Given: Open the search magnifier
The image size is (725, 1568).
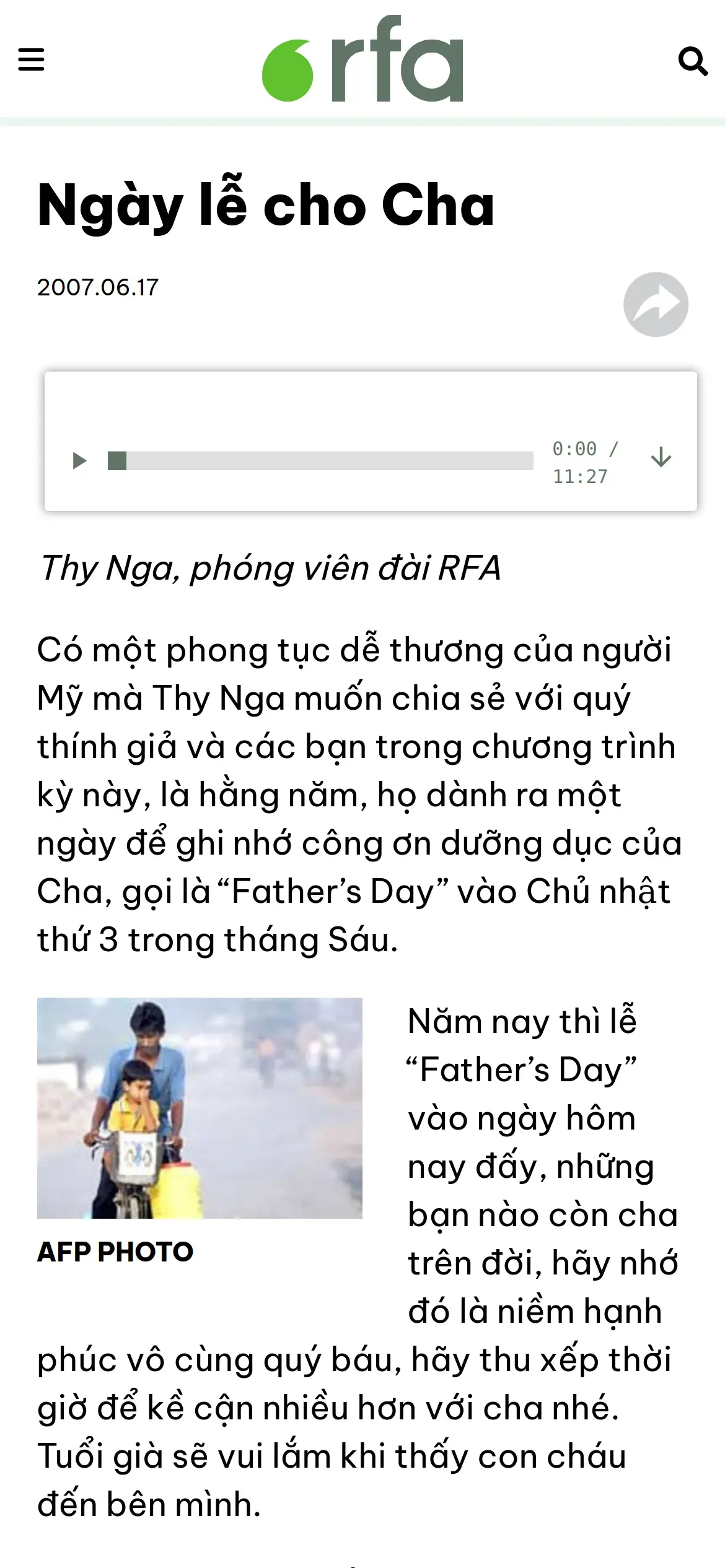Looking at the screenshot, I should [693, 61].
